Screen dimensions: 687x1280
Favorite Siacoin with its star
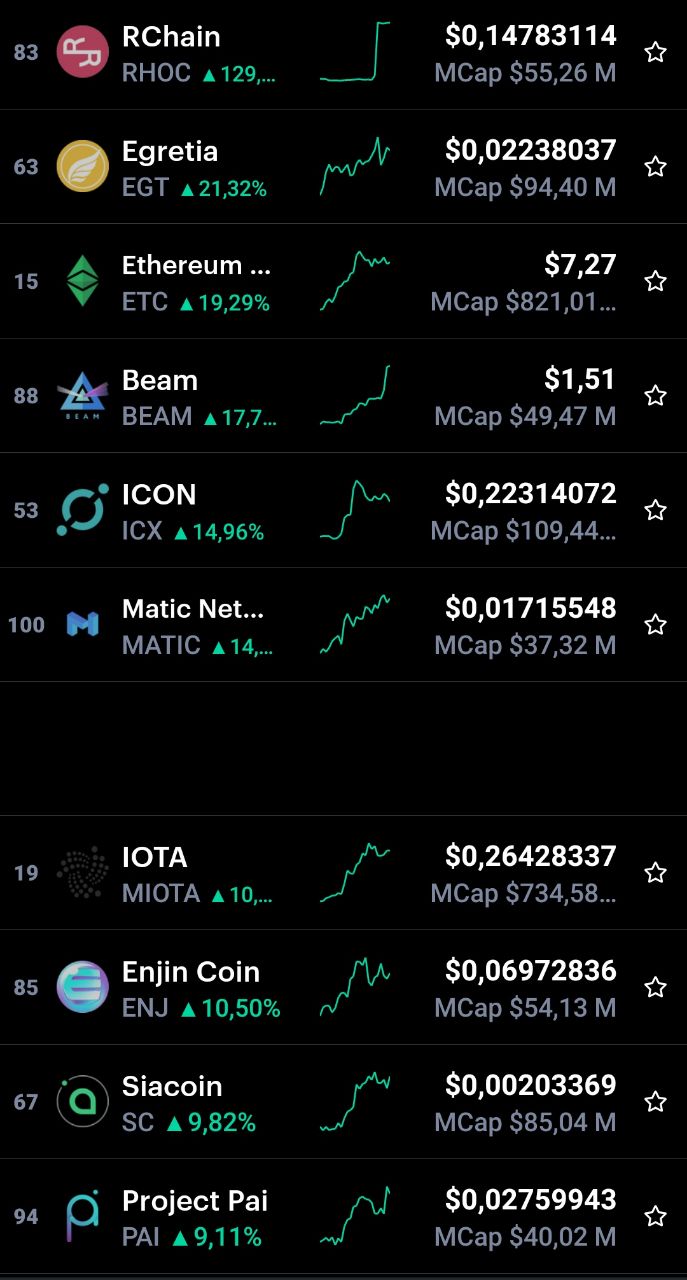coord(655,1101)
